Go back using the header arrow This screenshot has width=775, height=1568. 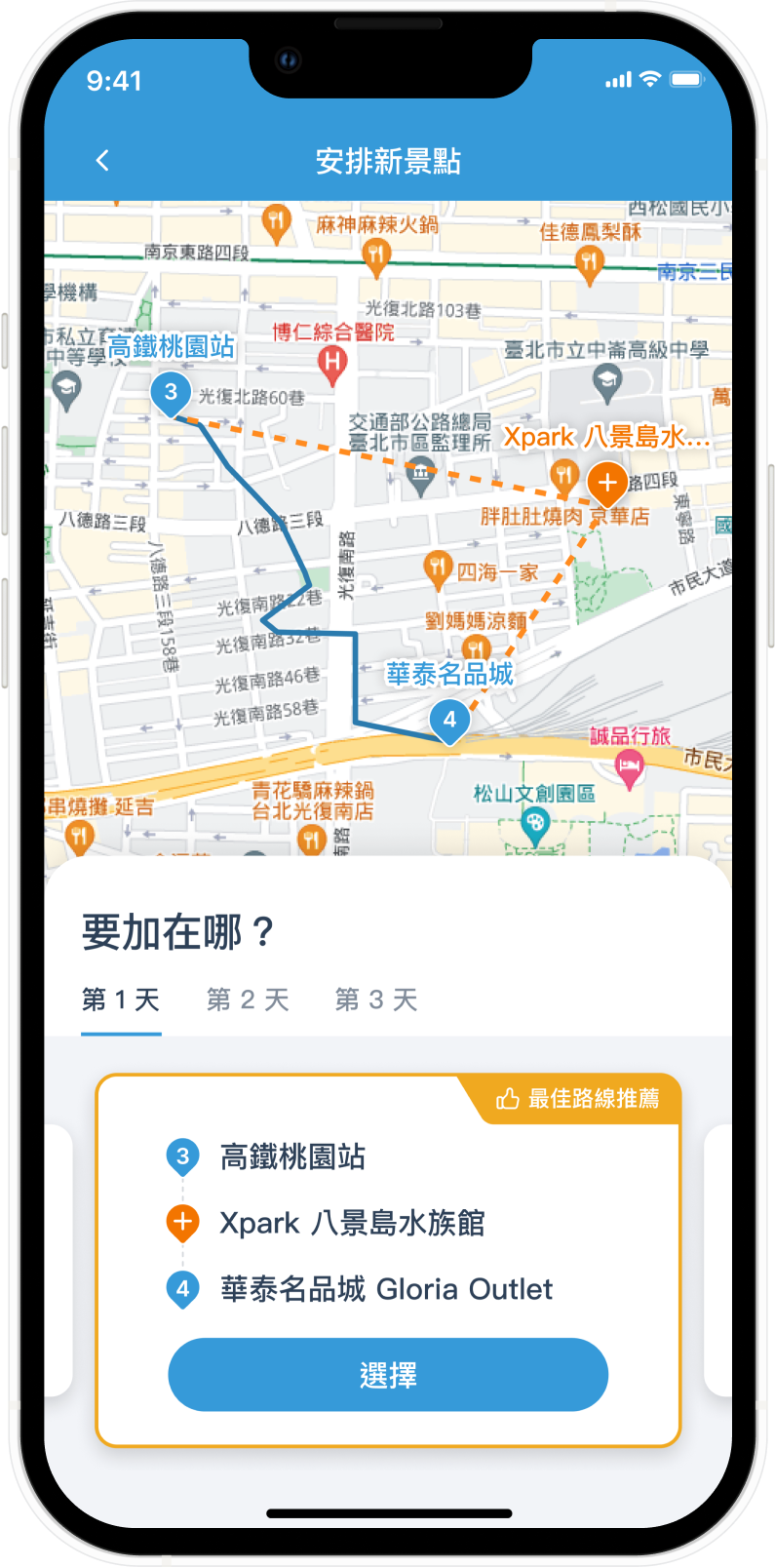[x=102, y=161]
